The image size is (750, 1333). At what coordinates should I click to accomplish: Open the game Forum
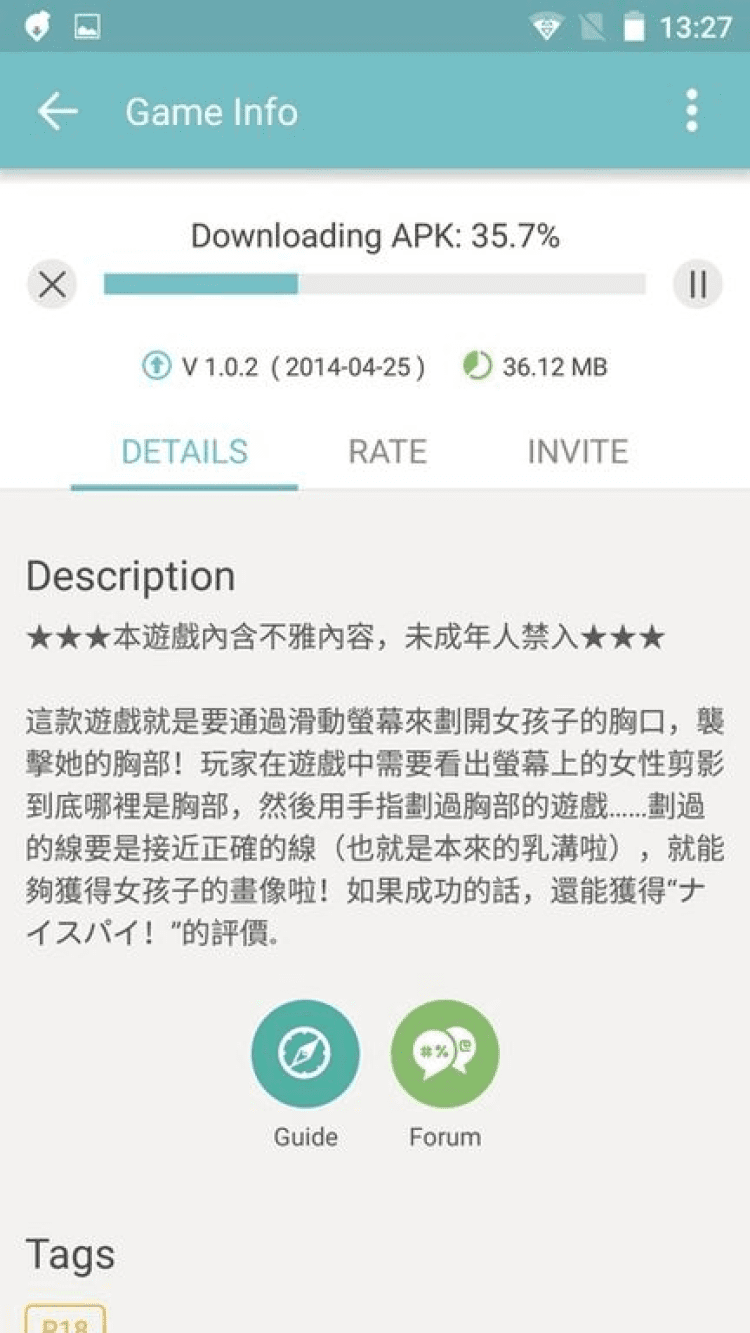[x=445, y=1054]
